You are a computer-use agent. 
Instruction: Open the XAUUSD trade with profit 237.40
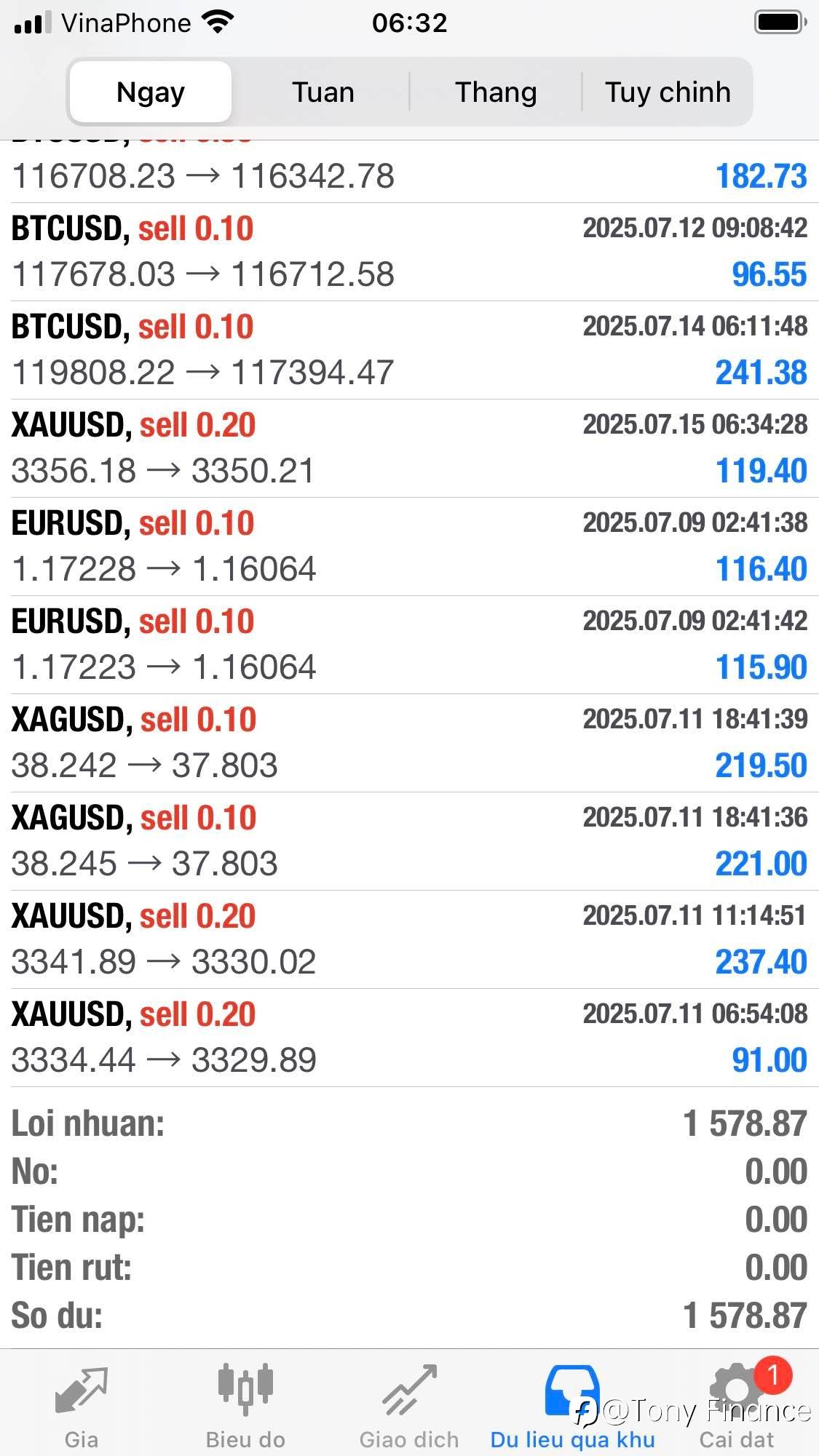pyautogui.click(x=409, y=939)
